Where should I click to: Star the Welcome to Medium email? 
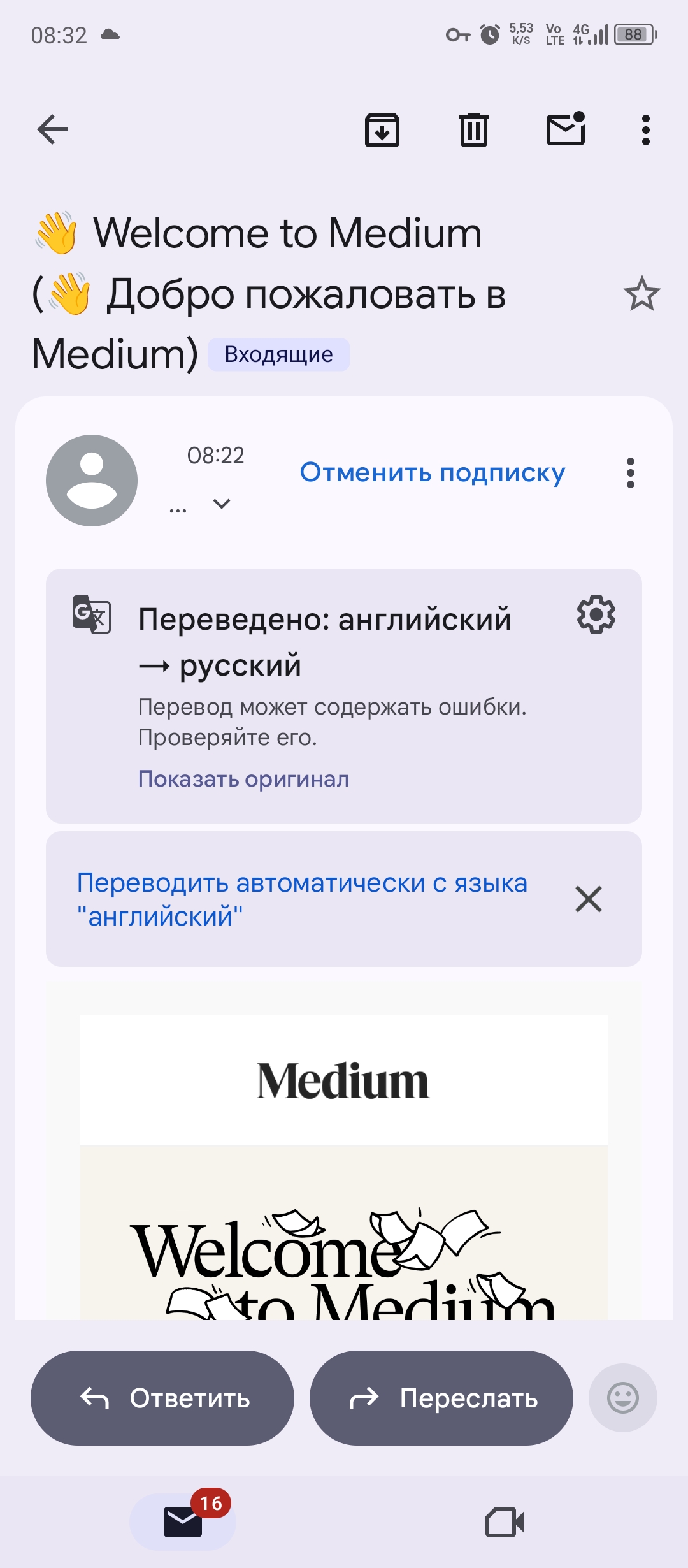coord(641,294)
